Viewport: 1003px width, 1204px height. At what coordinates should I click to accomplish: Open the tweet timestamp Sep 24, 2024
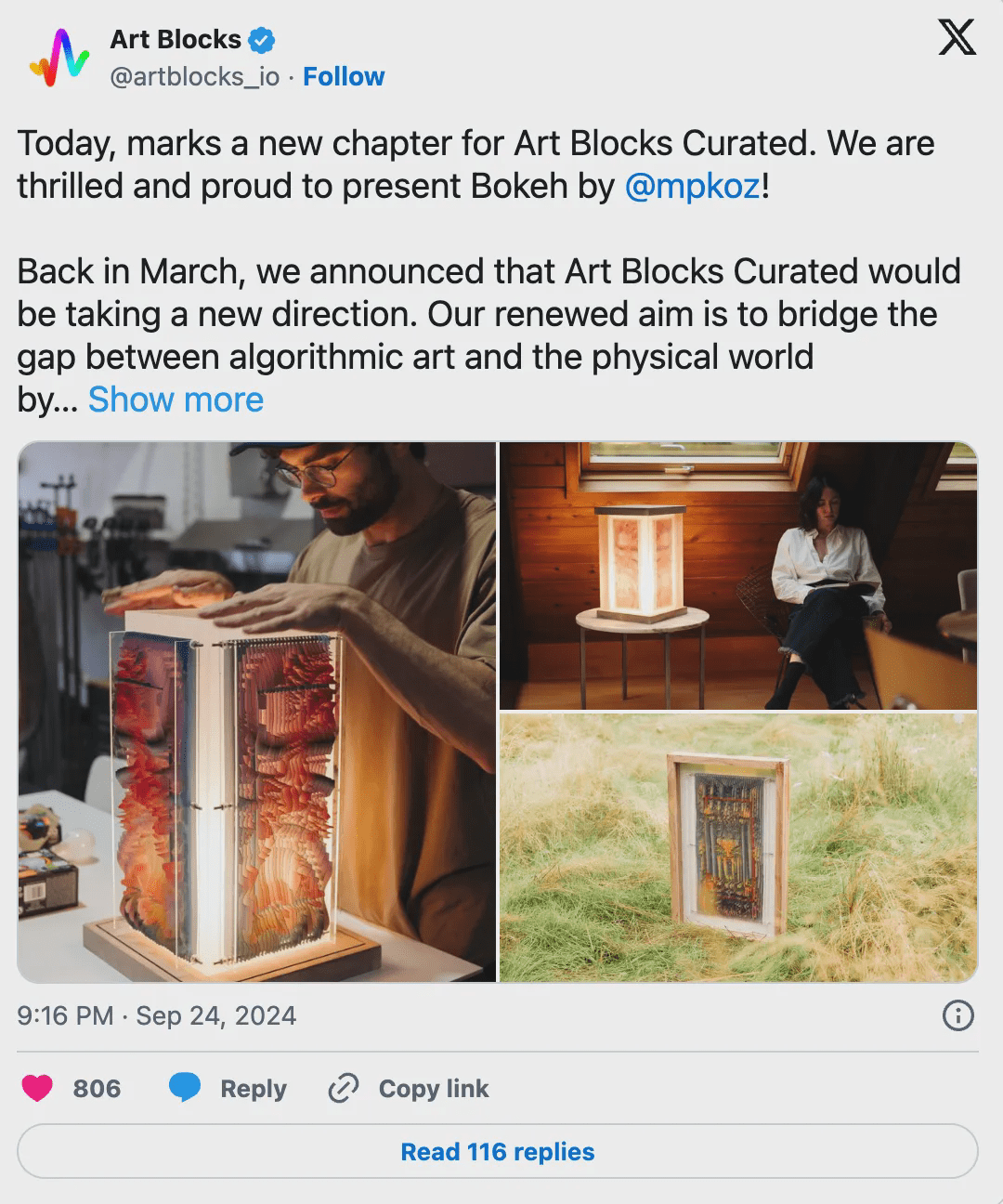tap(156, 1015)
